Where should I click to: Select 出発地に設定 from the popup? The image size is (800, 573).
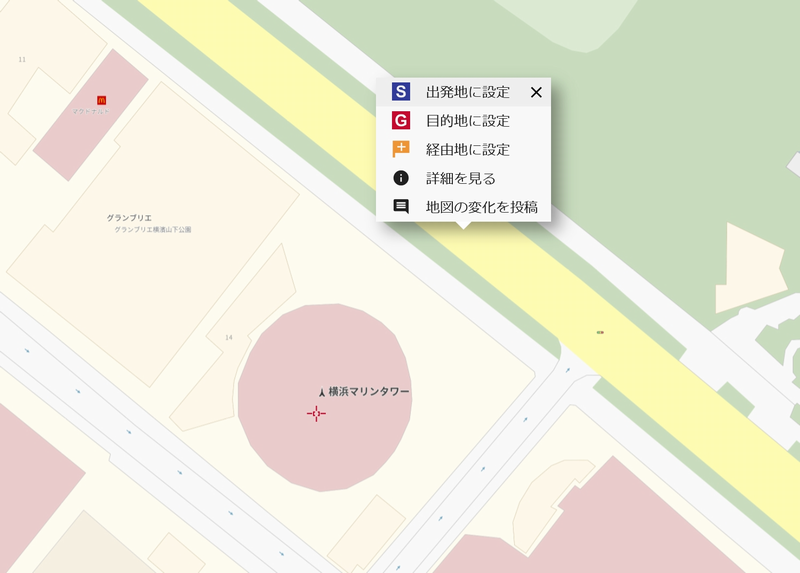[467, 92]
